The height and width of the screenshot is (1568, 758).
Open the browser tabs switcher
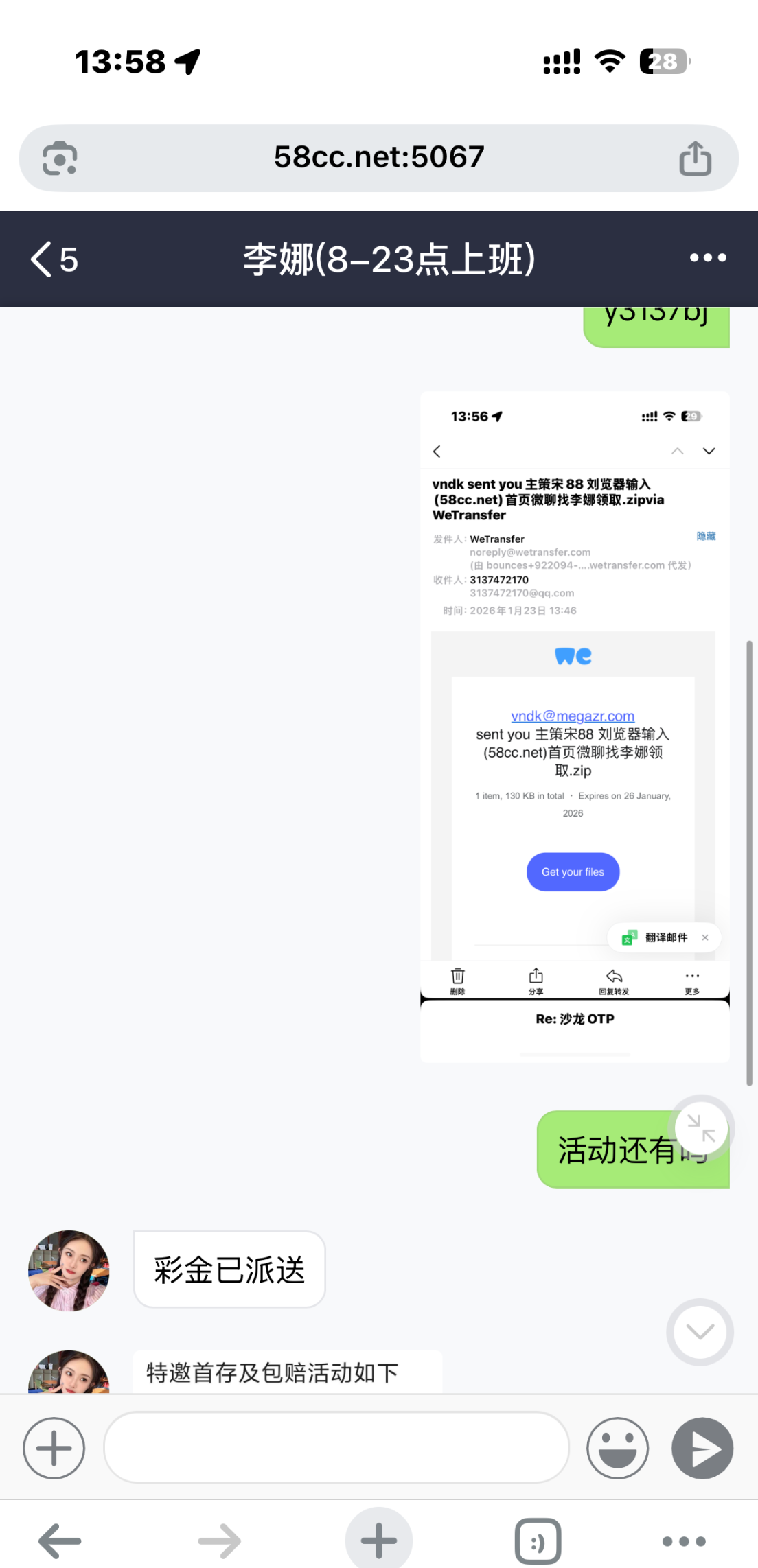(538, 1541)
